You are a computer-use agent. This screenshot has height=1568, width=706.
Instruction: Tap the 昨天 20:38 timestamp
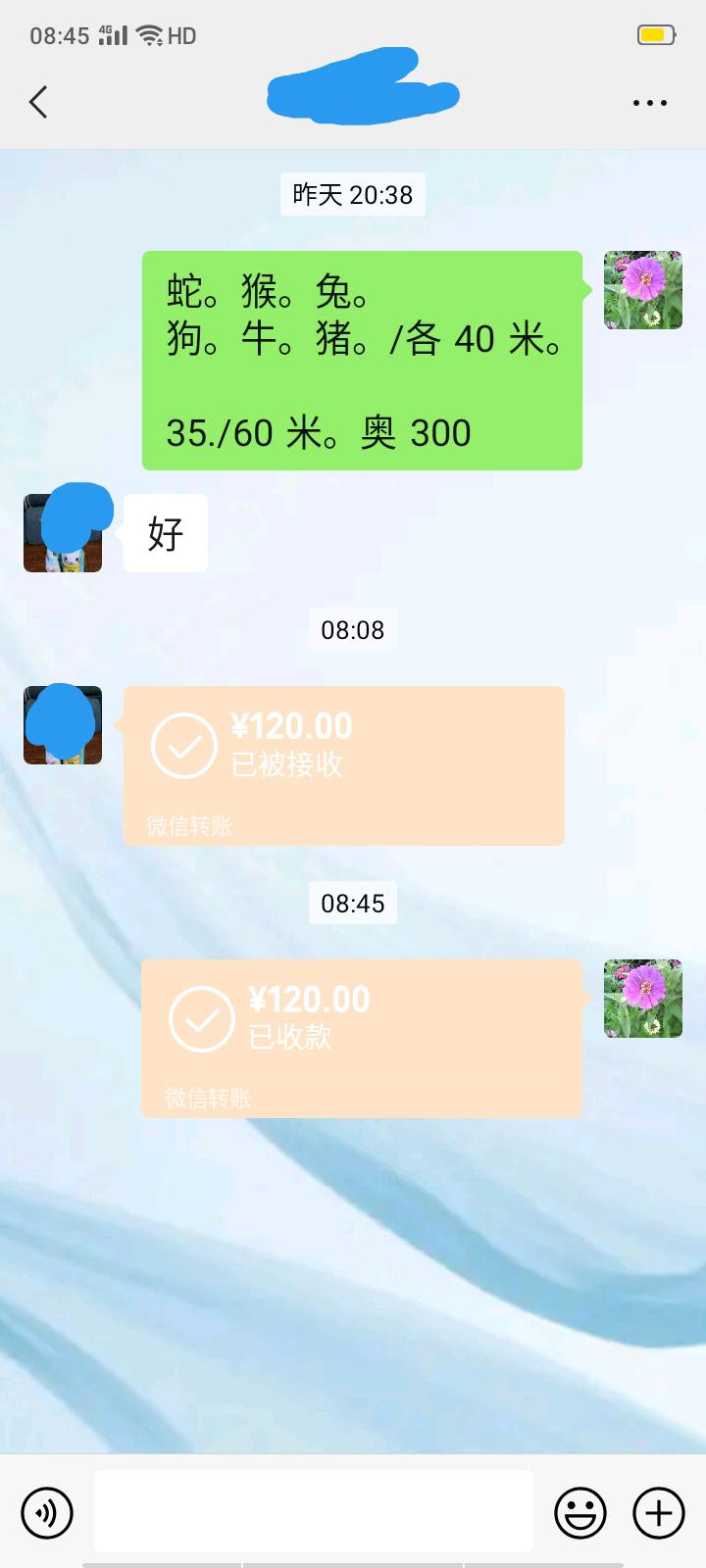pyautogui.click(x=352, y=195)
